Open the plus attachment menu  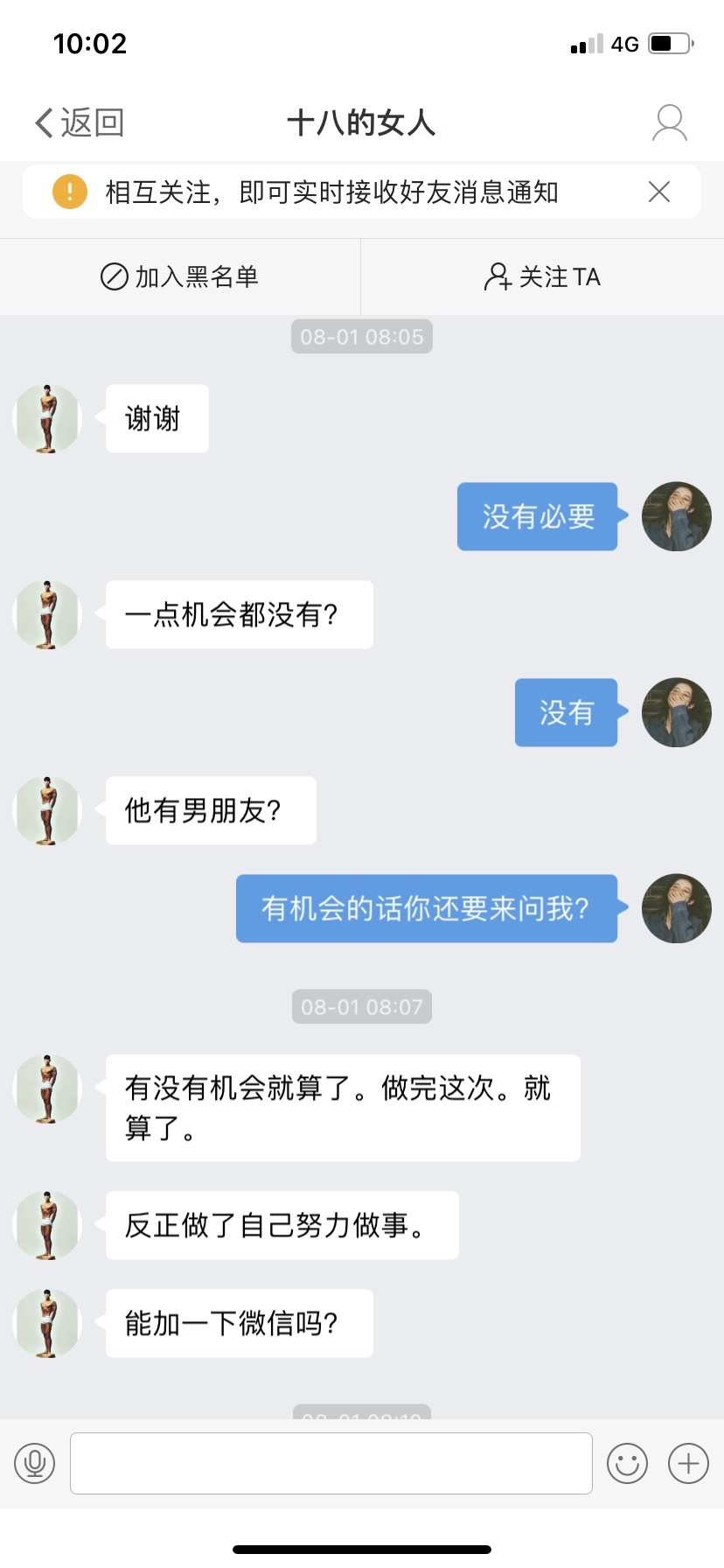coord(688,1462)
